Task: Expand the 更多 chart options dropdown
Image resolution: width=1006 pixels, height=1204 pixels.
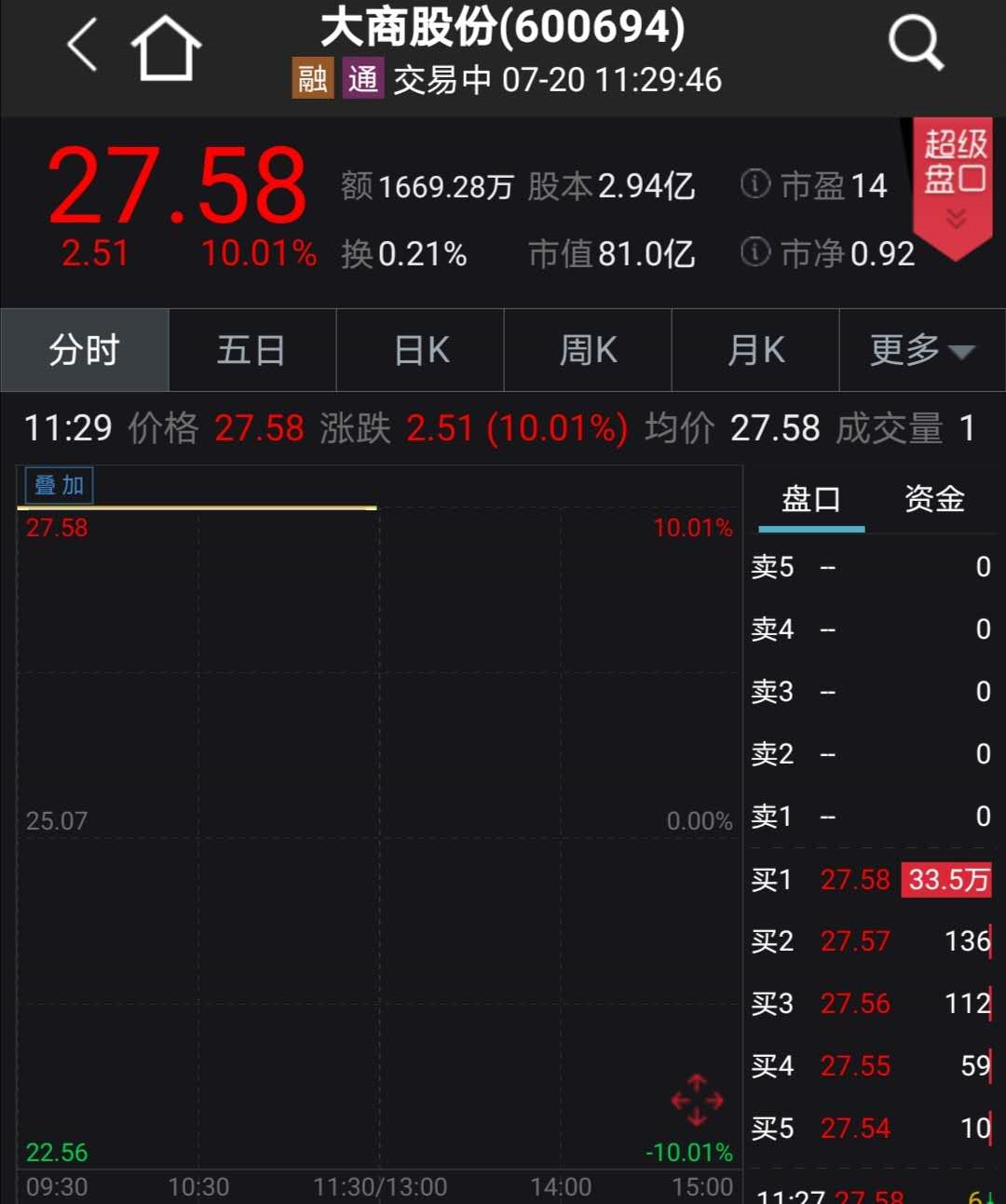Action: coord(921,350)
